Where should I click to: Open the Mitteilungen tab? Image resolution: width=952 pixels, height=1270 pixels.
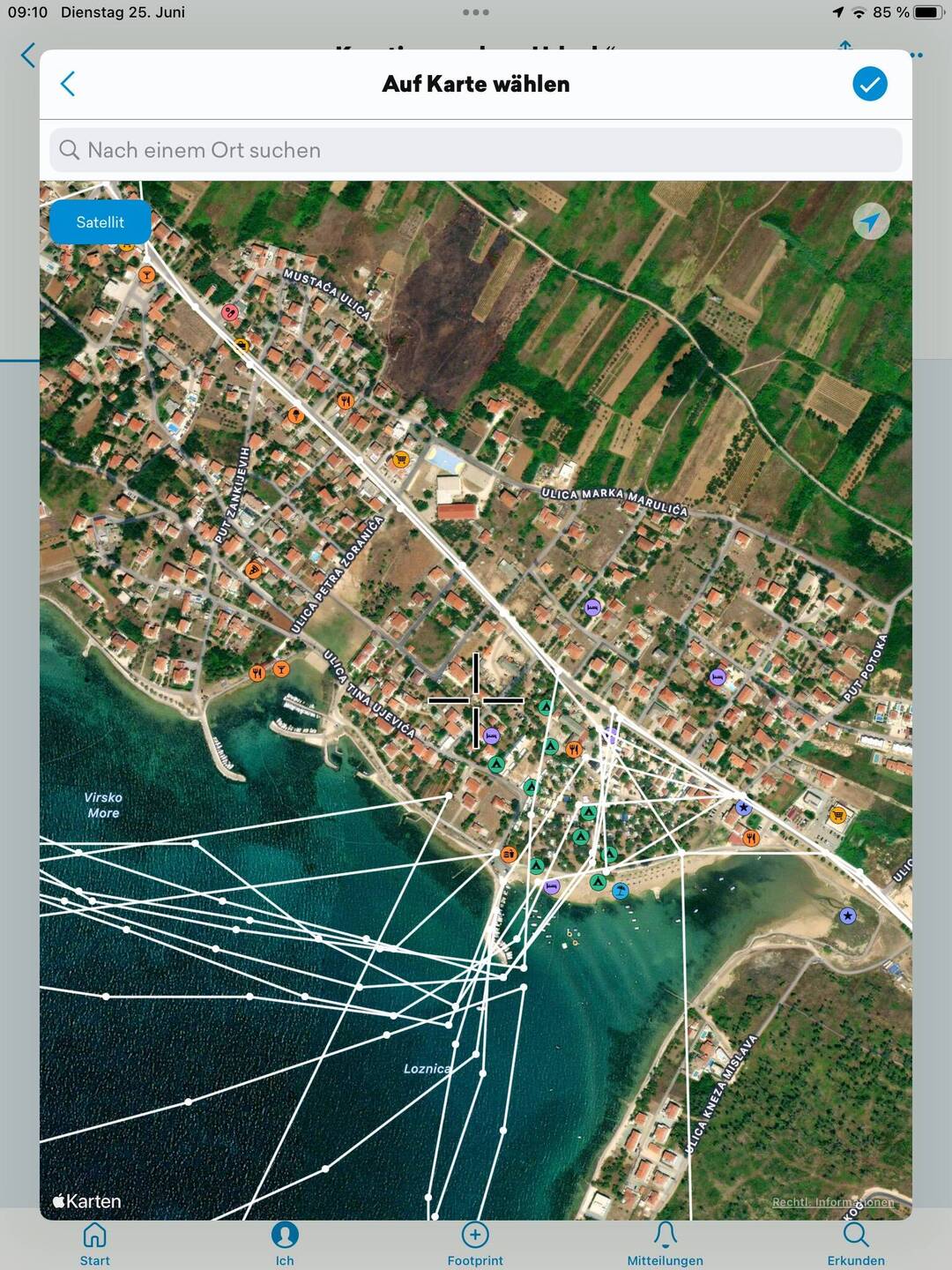(666, 1244)
